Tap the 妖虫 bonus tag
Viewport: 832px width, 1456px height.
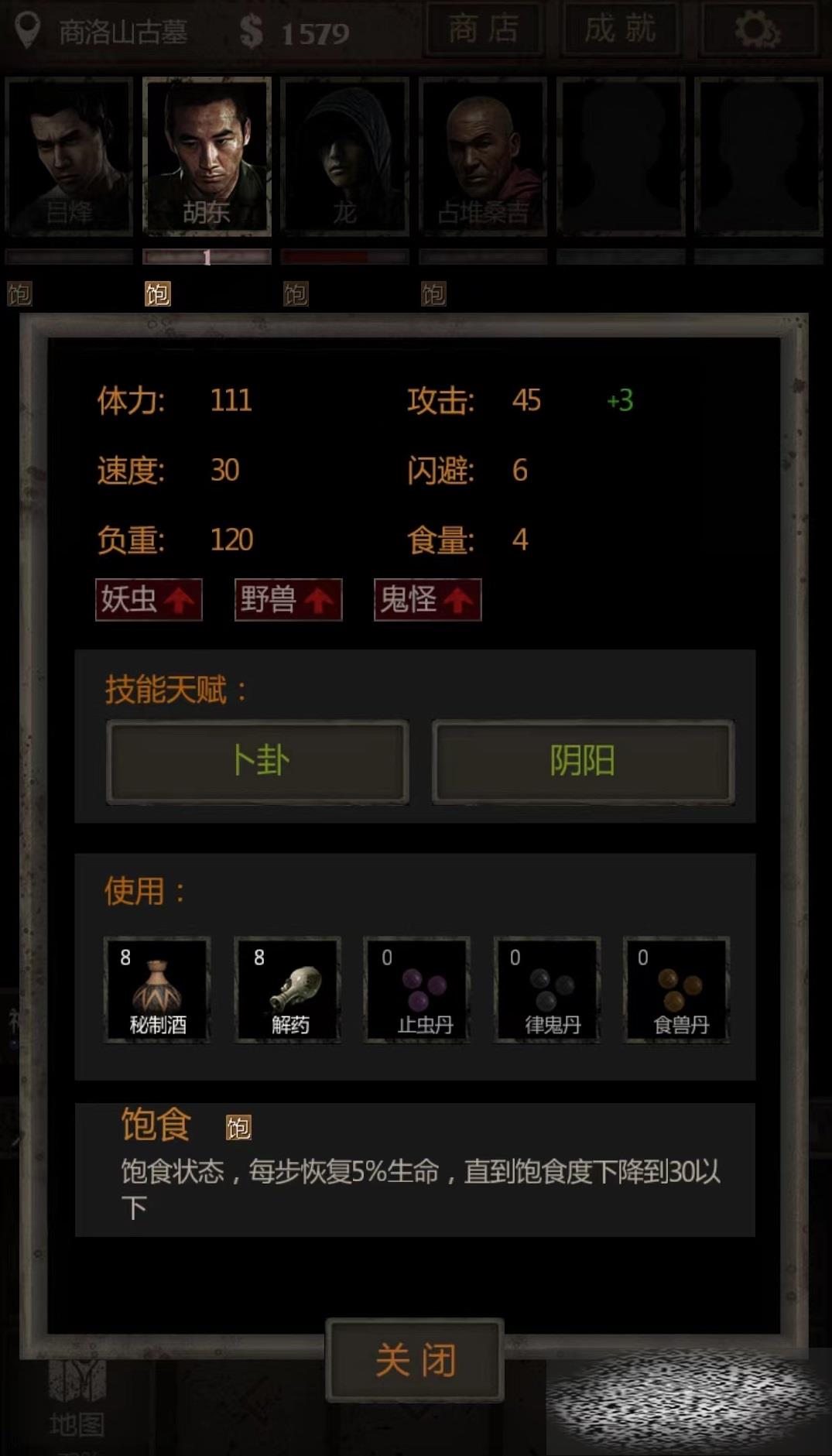tap(149, 600)
